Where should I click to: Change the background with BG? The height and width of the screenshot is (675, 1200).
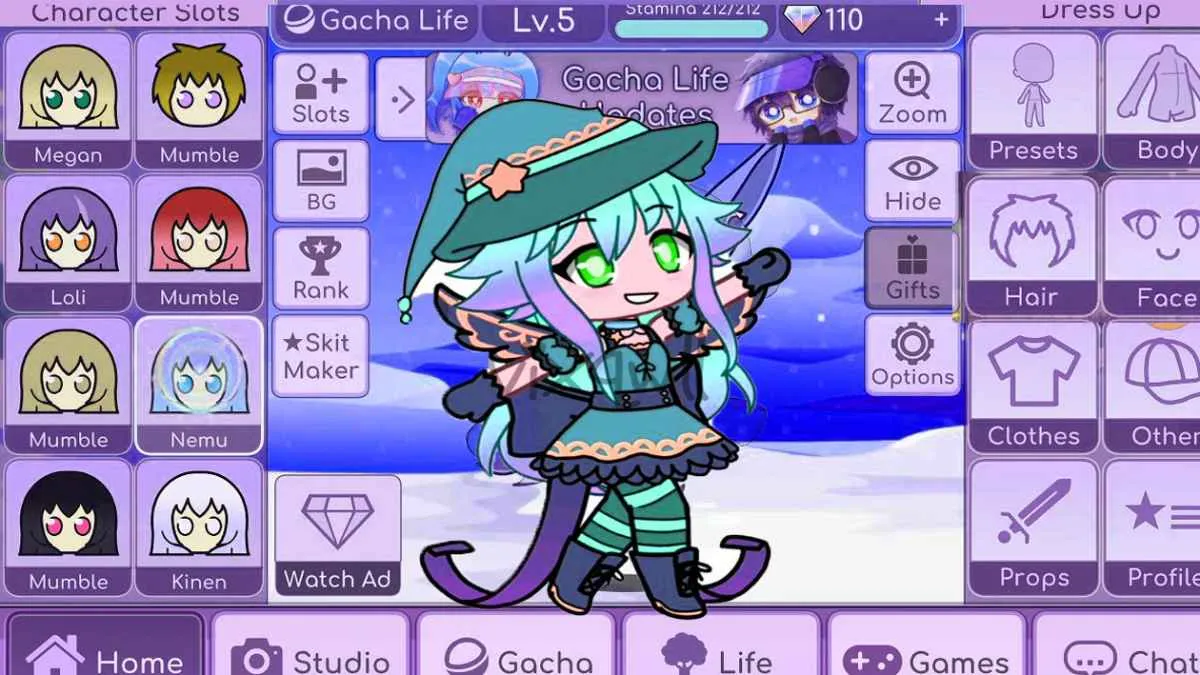tap(320, 181)
